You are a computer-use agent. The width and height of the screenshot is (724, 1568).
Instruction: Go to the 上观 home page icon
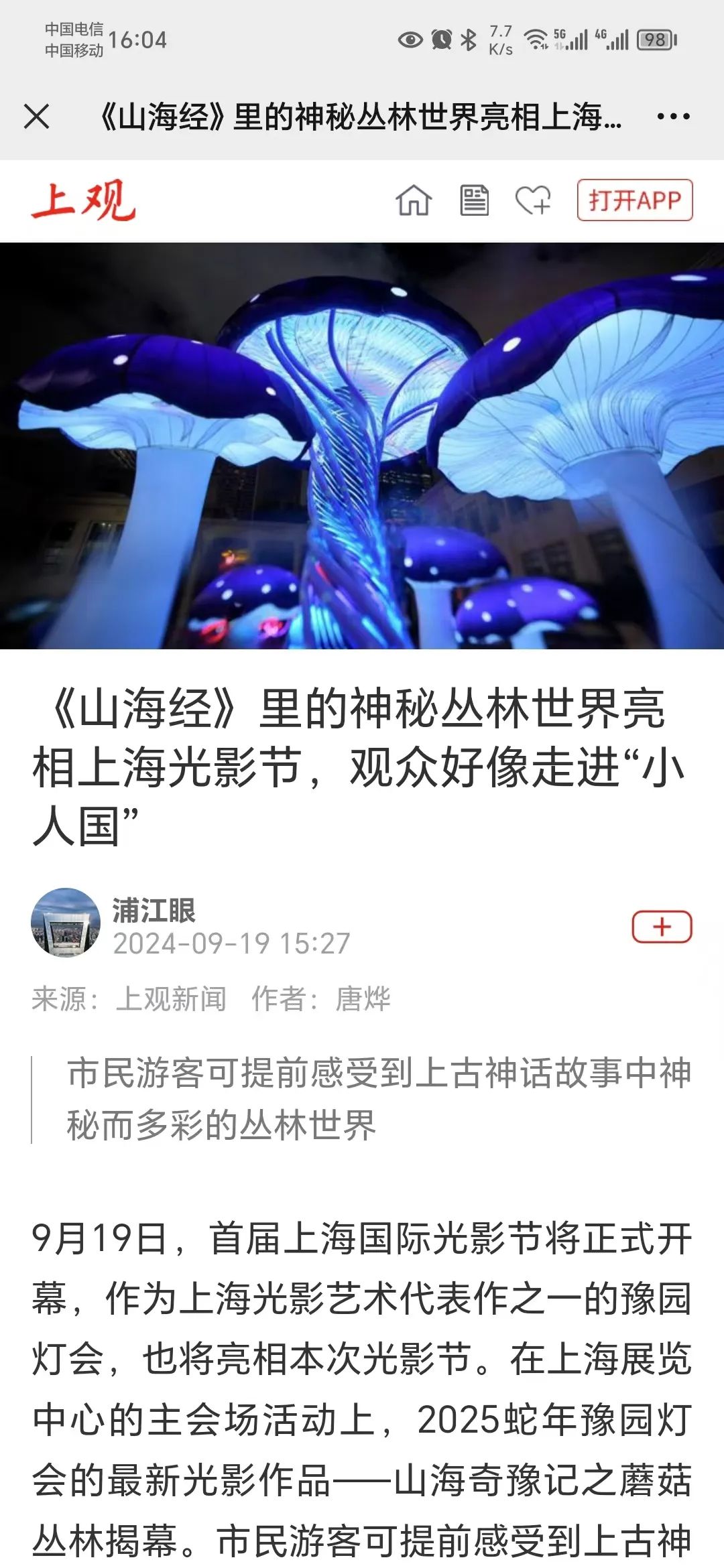tap(414, 200)
